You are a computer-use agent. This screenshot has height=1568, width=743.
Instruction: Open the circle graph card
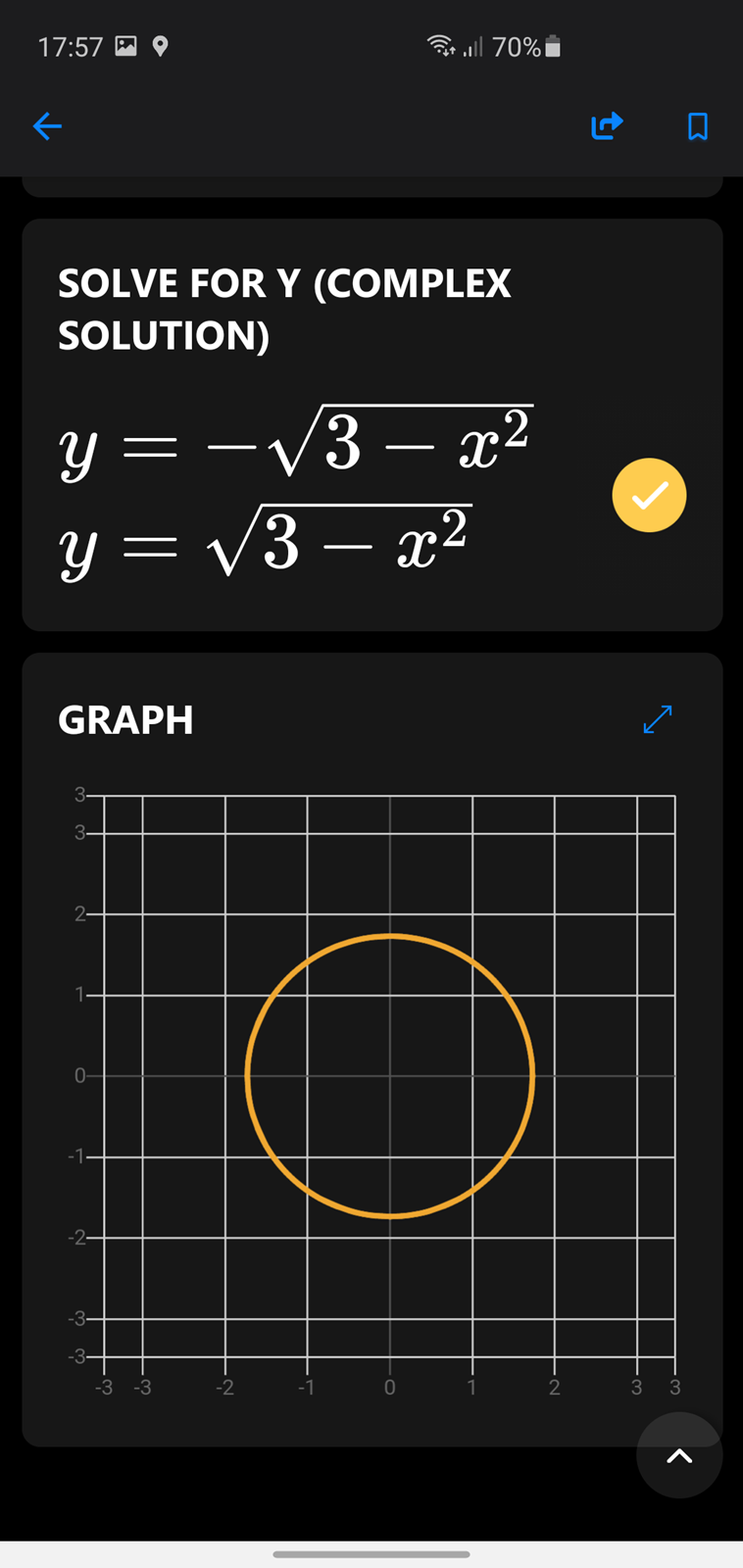tap(372, 1049)
